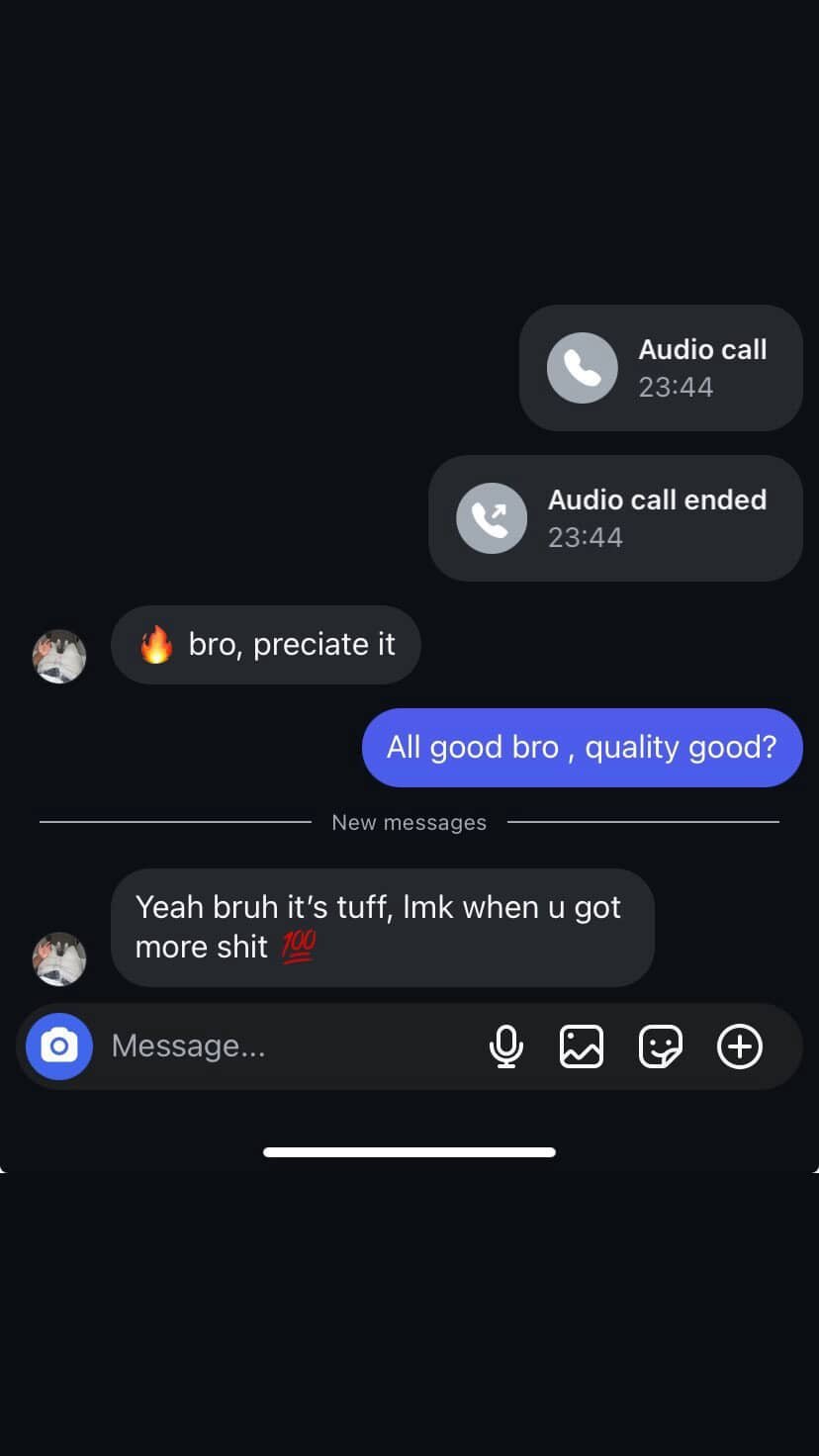Open sender's profile picture beside 'Yeah bruh' message
The image size is (819, 1456).
[x=59, y=958]
